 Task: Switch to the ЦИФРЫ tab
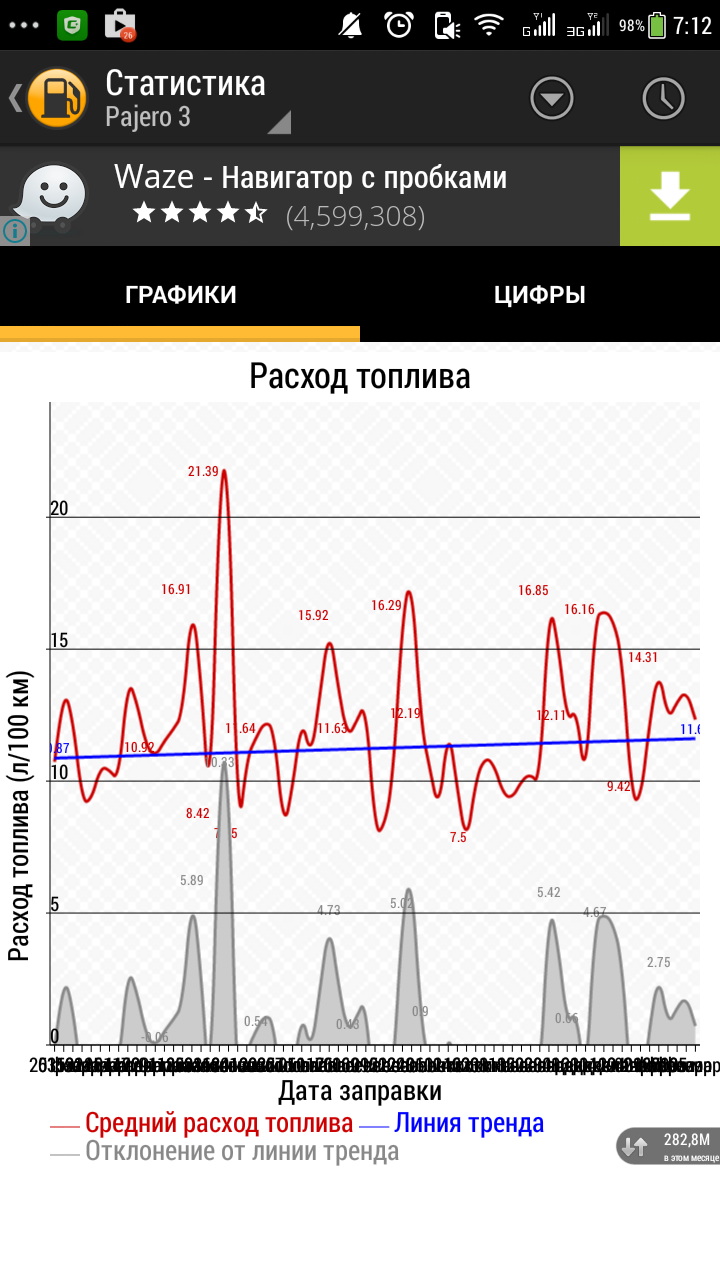click(x=539, y=295)
